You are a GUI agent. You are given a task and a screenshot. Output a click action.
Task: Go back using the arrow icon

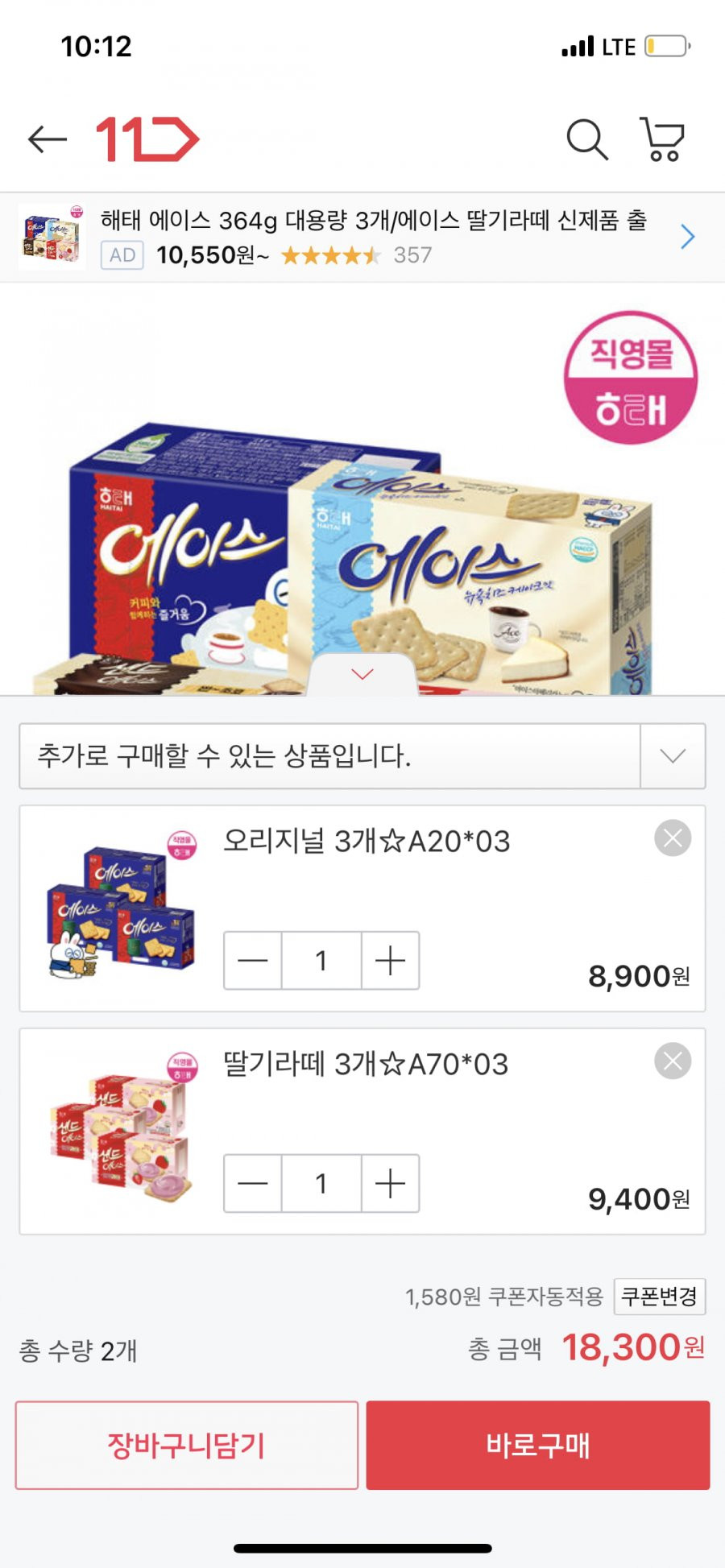pos(48,139)
